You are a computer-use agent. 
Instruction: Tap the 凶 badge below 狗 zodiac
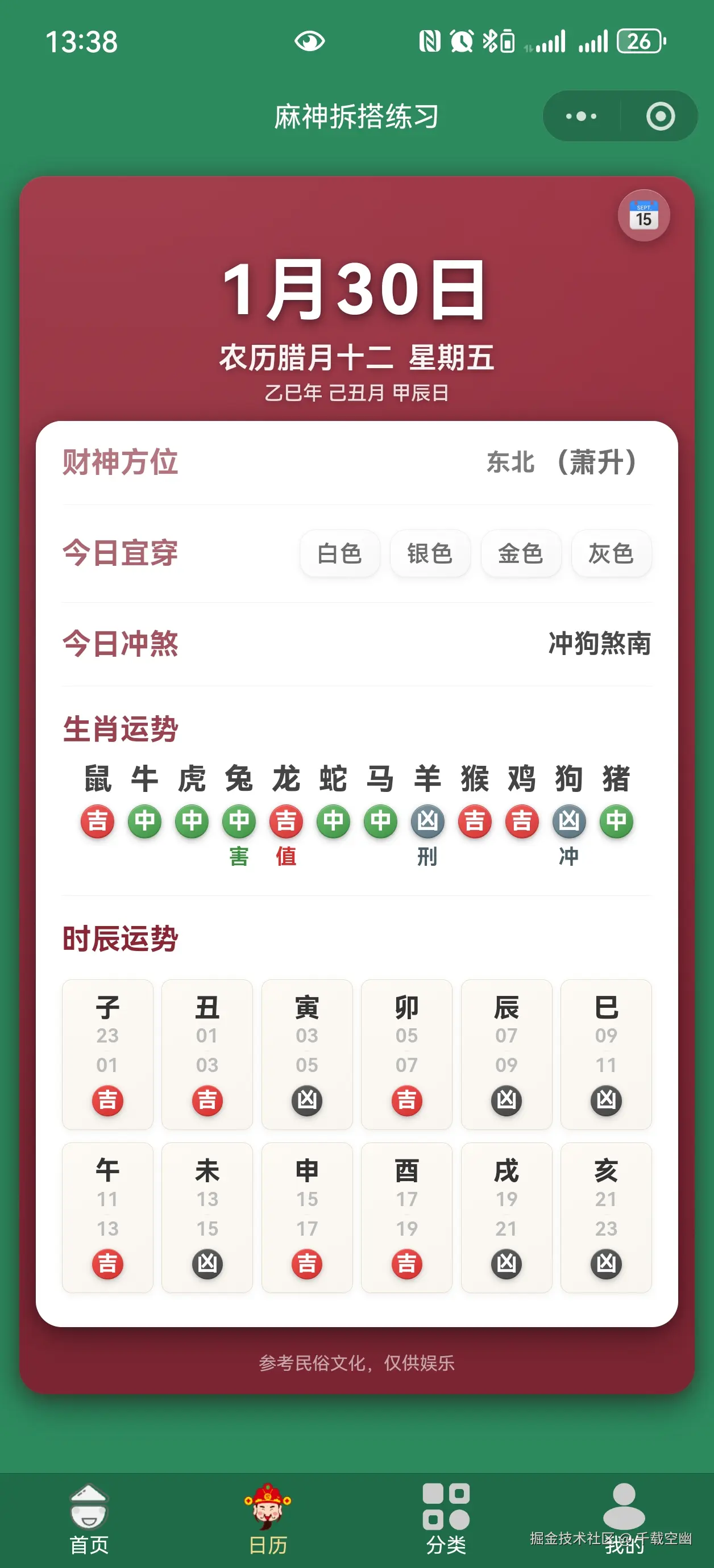568,821
